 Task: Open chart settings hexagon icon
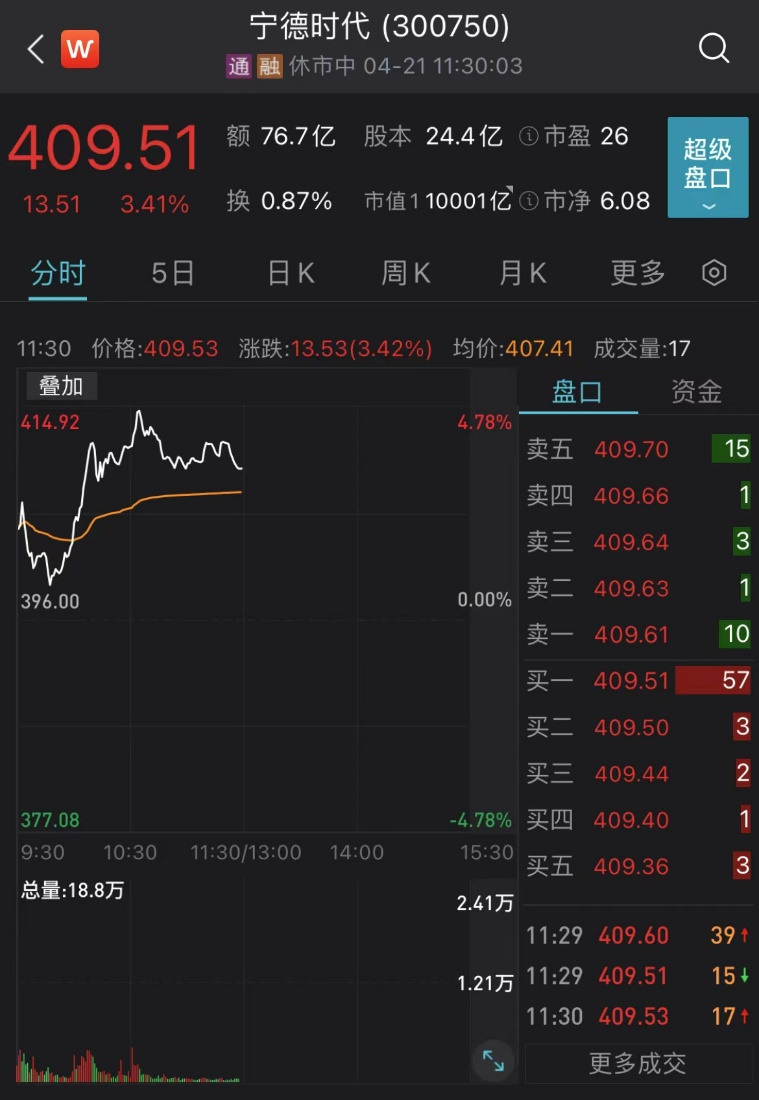pos(714,273)
